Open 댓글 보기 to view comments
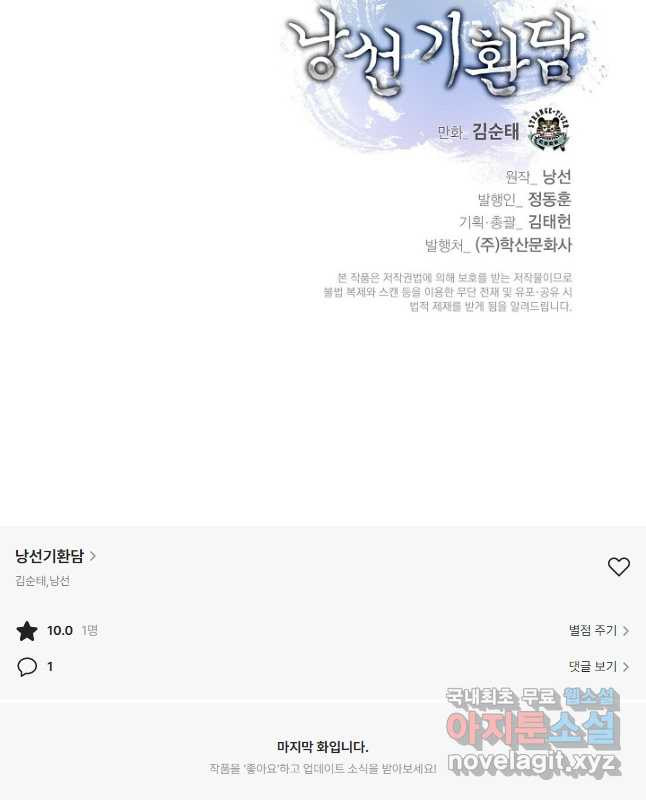Image resolution: width=646 pixels, height=800 pixels. [598, 666]
